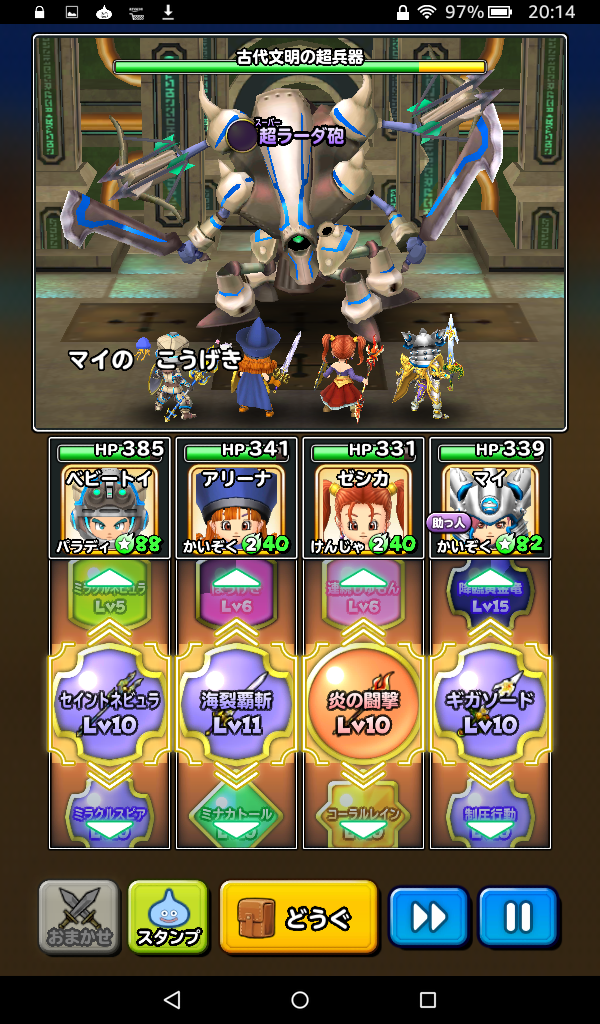The width and height of the screenshot is (600, 1024).
Task: Go to Android home screen
Action: coord(300,1000)
